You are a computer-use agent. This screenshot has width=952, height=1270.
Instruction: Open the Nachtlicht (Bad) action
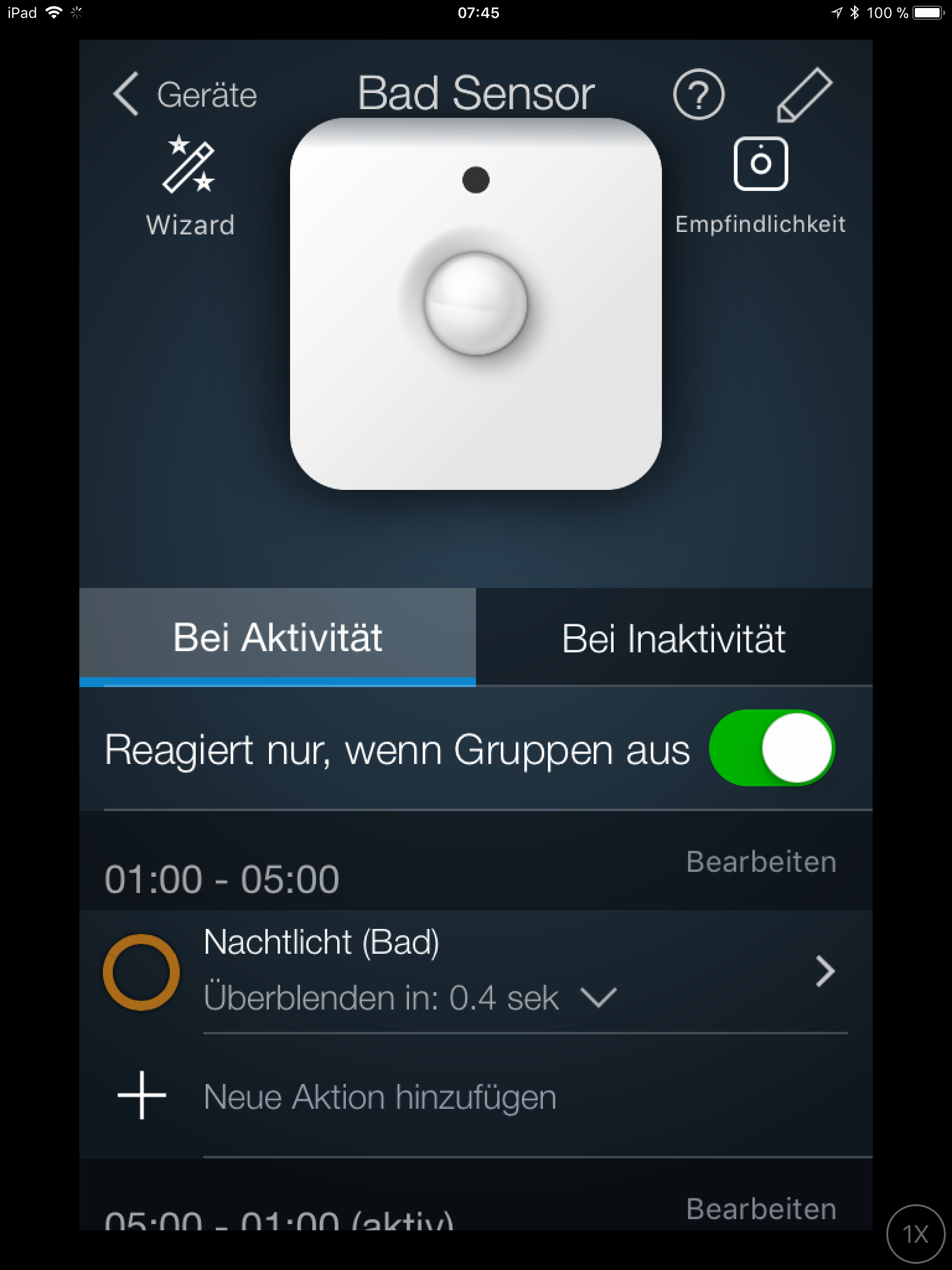tap(824, 971)
